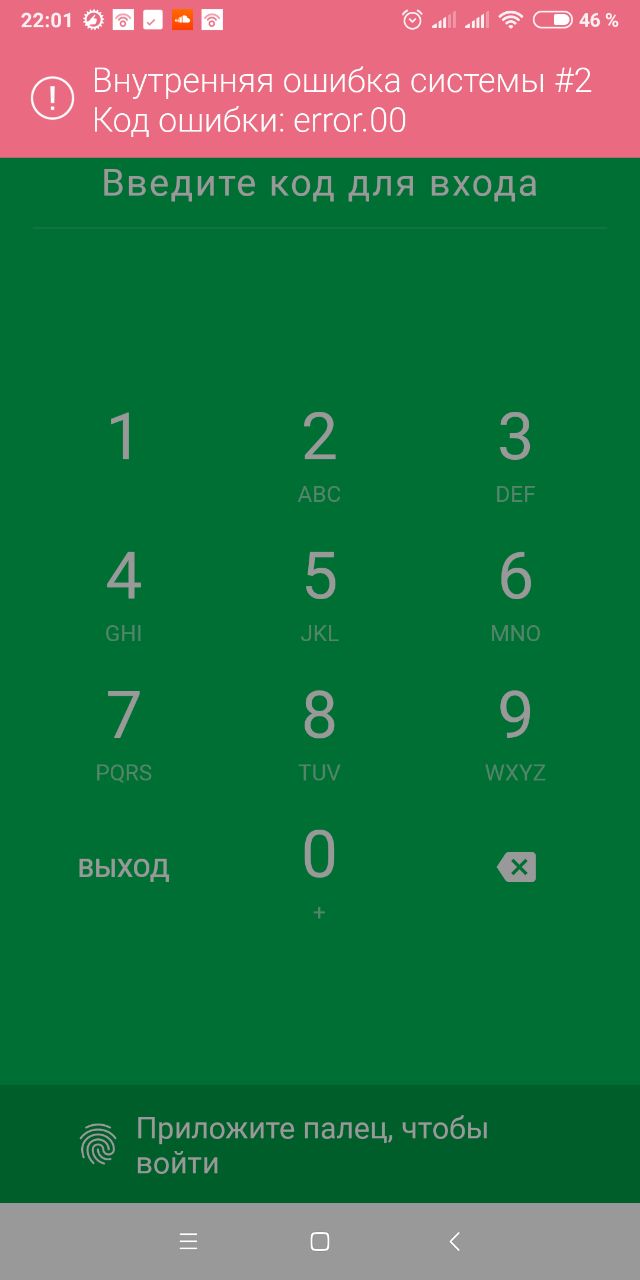Viewport: 640px width, 1280px height.
Task: Tap the 9 WXYZ key
Action: (x=515, y=732)
